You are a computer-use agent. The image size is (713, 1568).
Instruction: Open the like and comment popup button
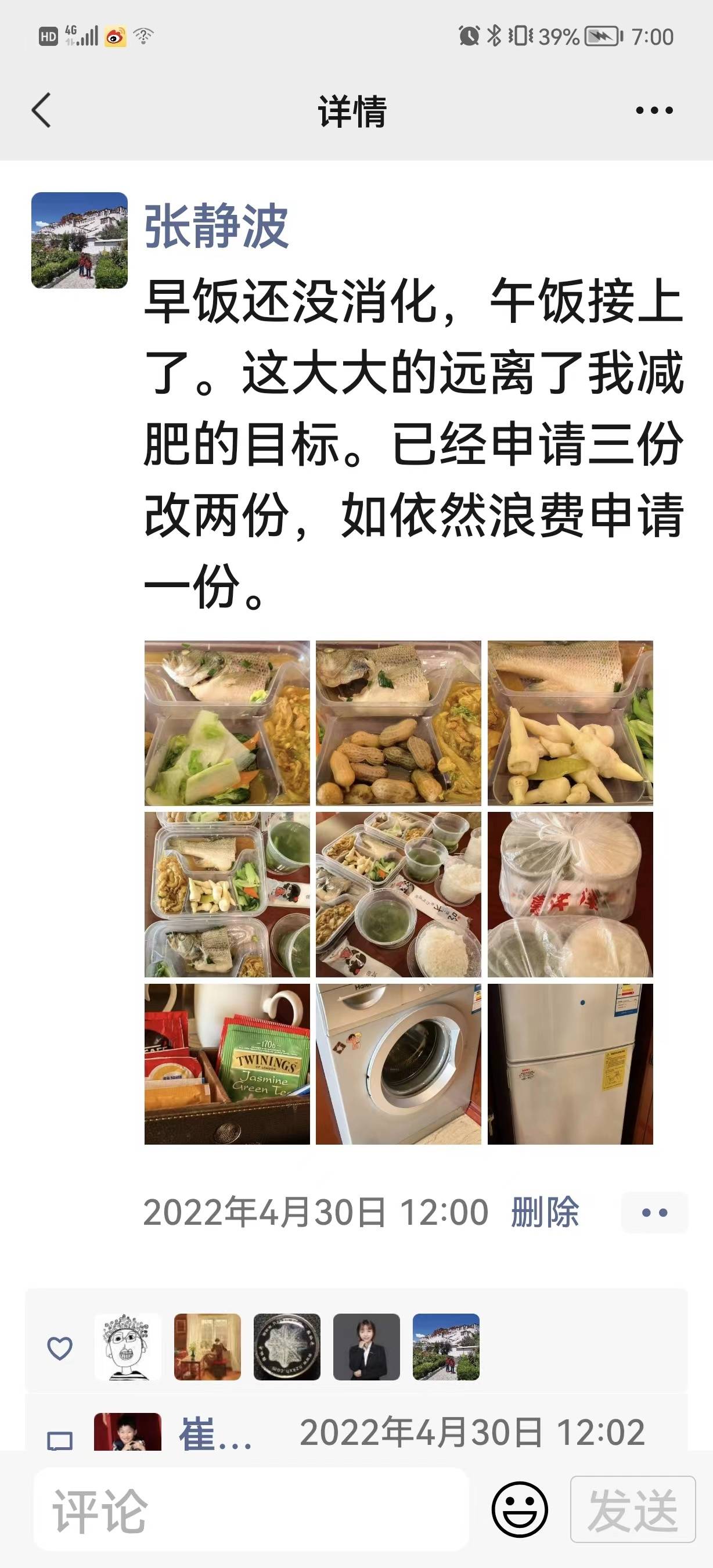point(654,1213)
